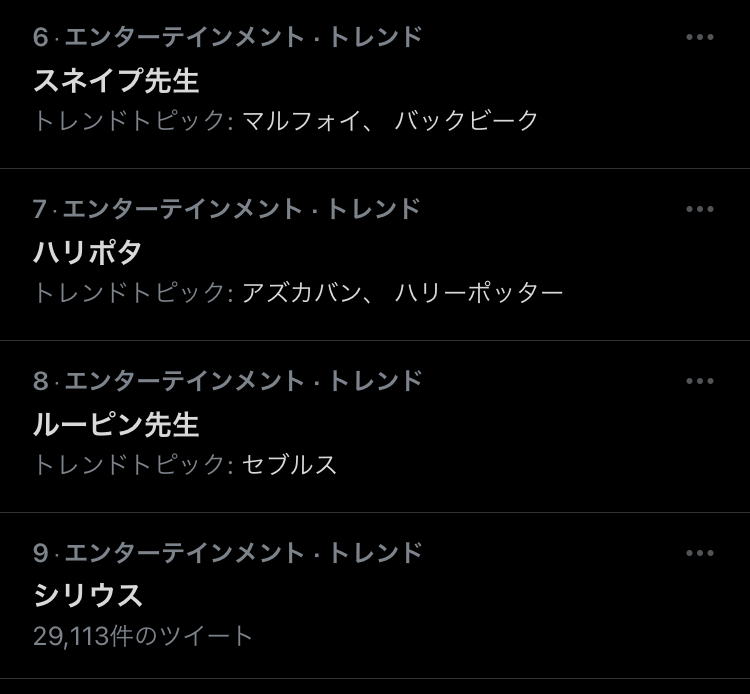Tap related topic セブルス
Screen dimensions: 750x694
(x=289, y=465)
